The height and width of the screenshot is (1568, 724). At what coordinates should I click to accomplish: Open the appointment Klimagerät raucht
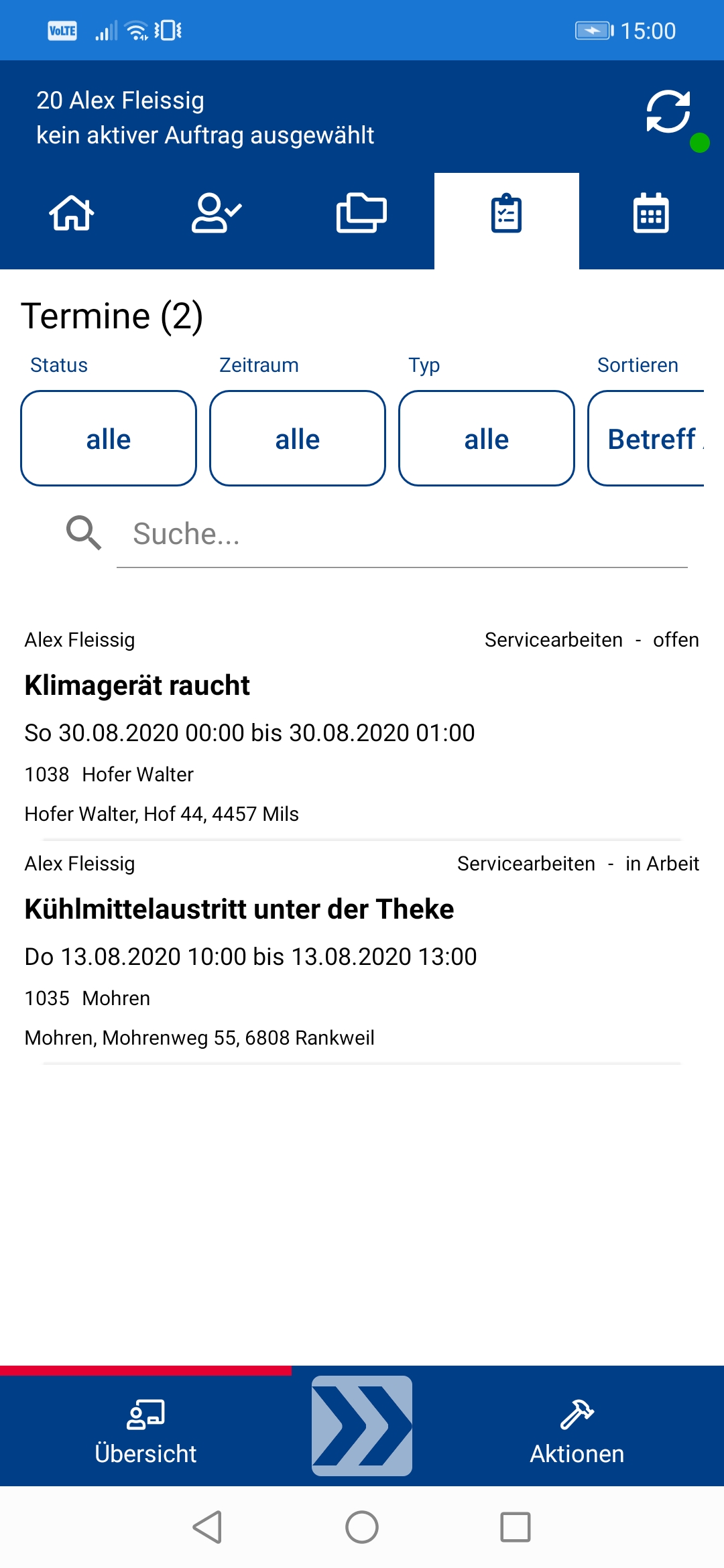pyautogui.click(x=362, y=727)
